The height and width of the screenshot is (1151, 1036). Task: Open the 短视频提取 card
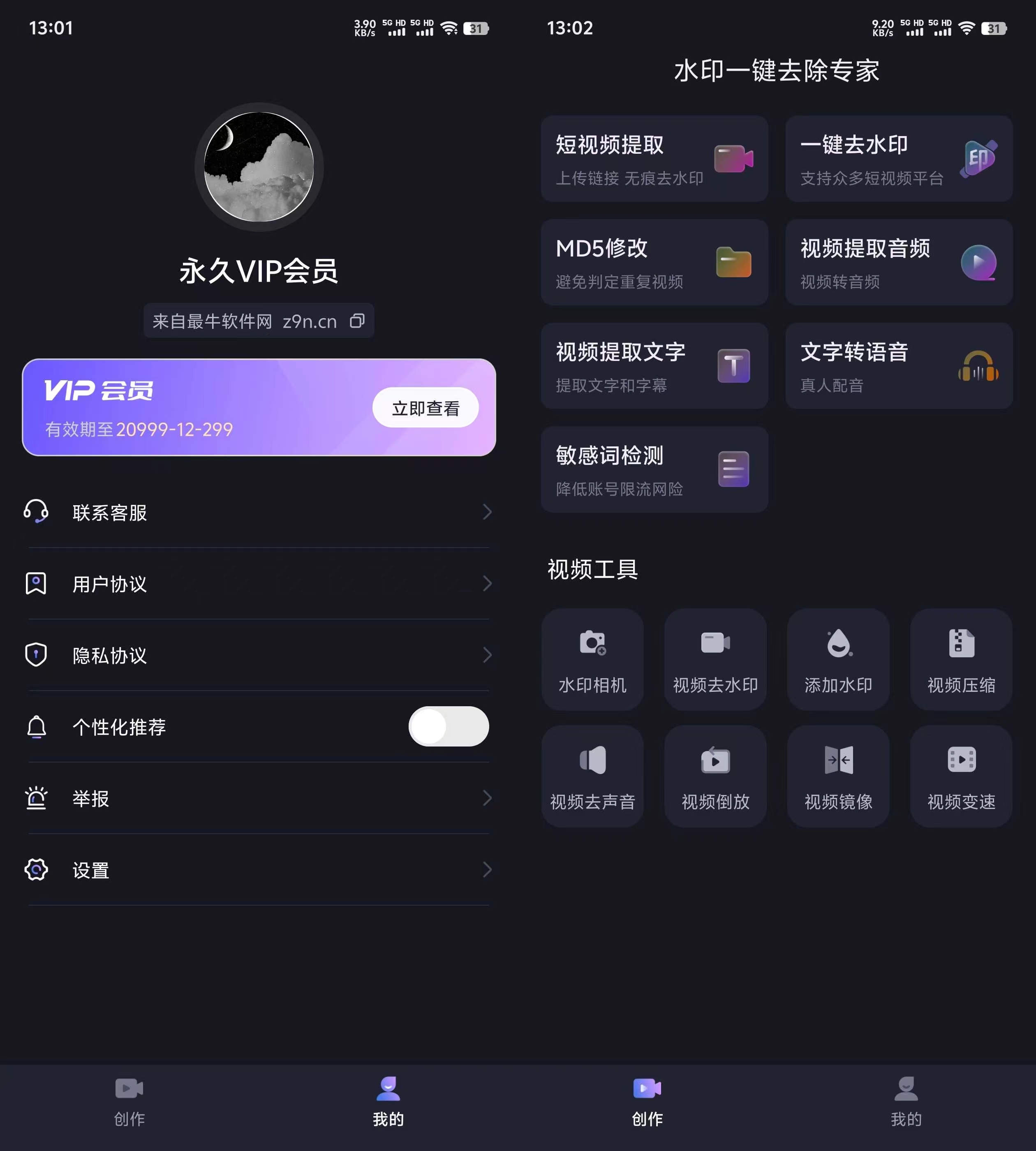(654, 159)
